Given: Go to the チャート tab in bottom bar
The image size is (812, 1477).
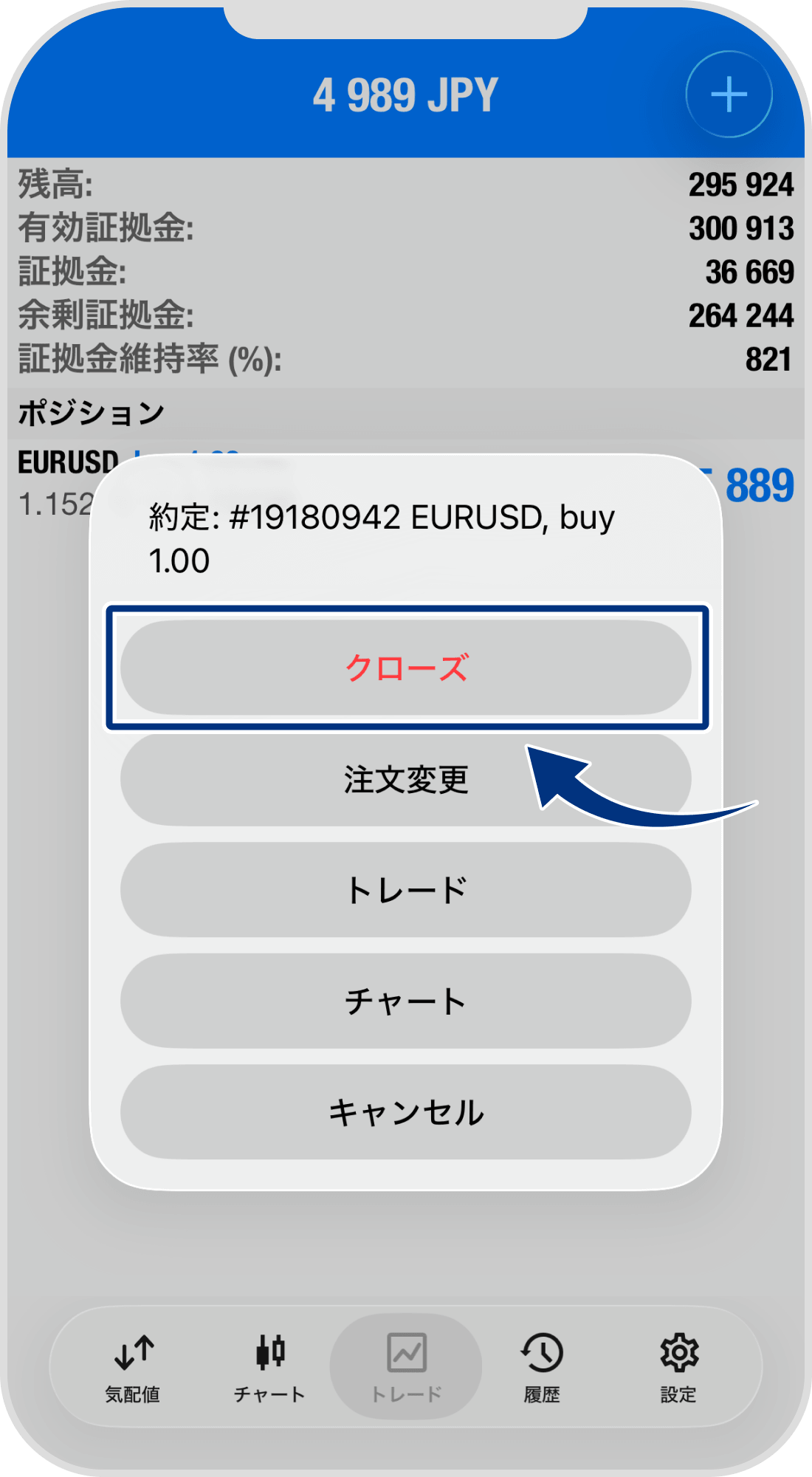Looking at the screenshot, I should pyautogui.click(x=269, y=1368).
